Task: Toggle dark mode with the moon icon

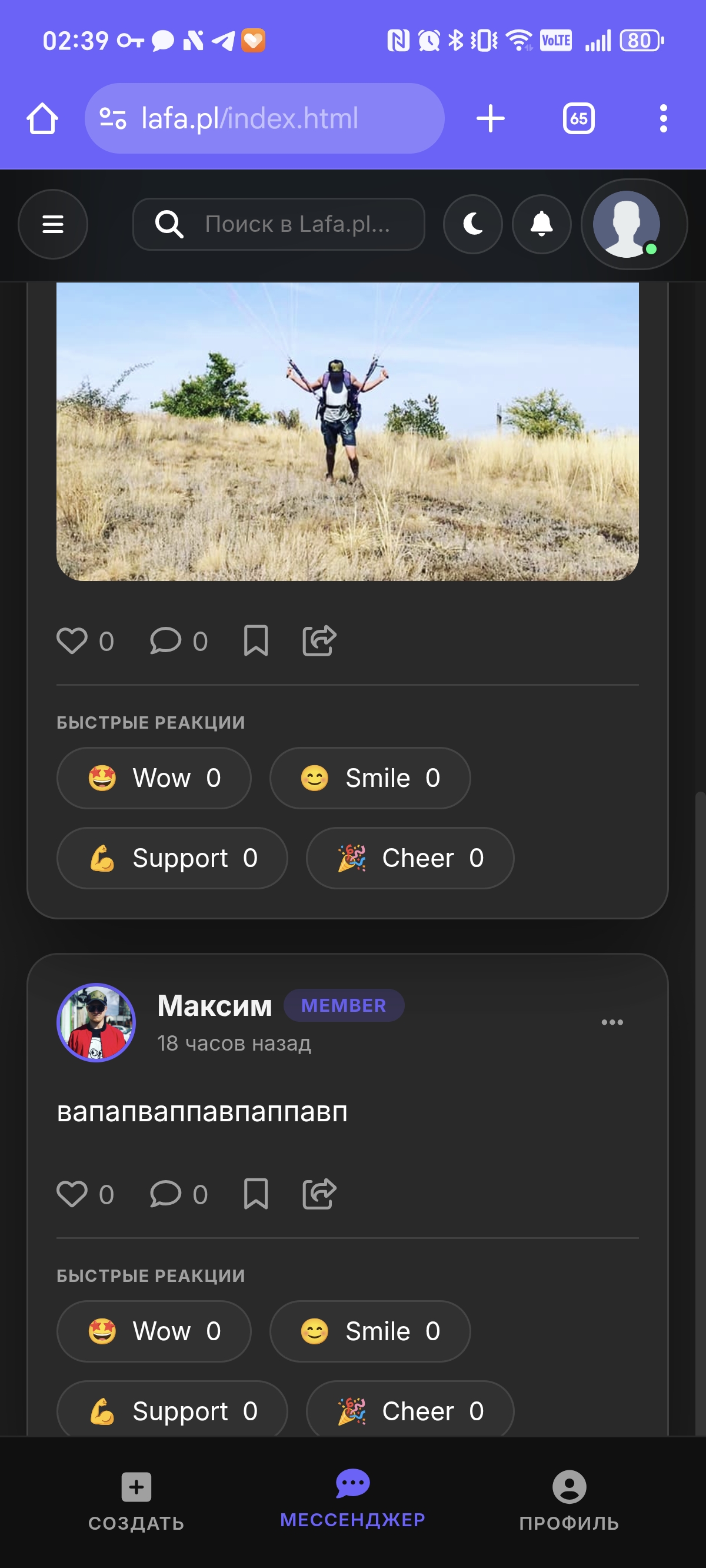Action: (473, 224)
